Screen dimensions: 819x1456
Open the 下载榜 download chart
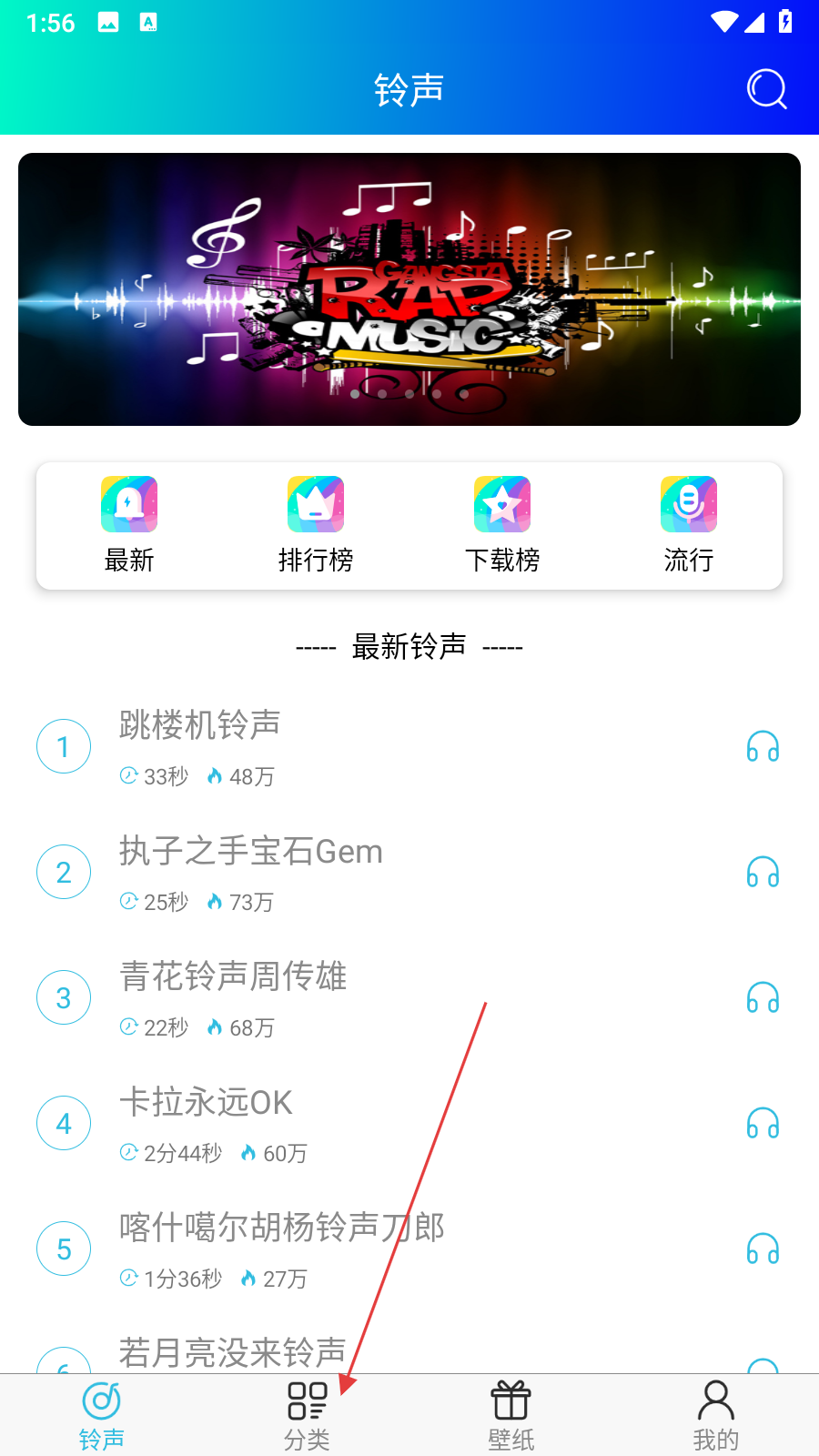click(x=502, y=525)
